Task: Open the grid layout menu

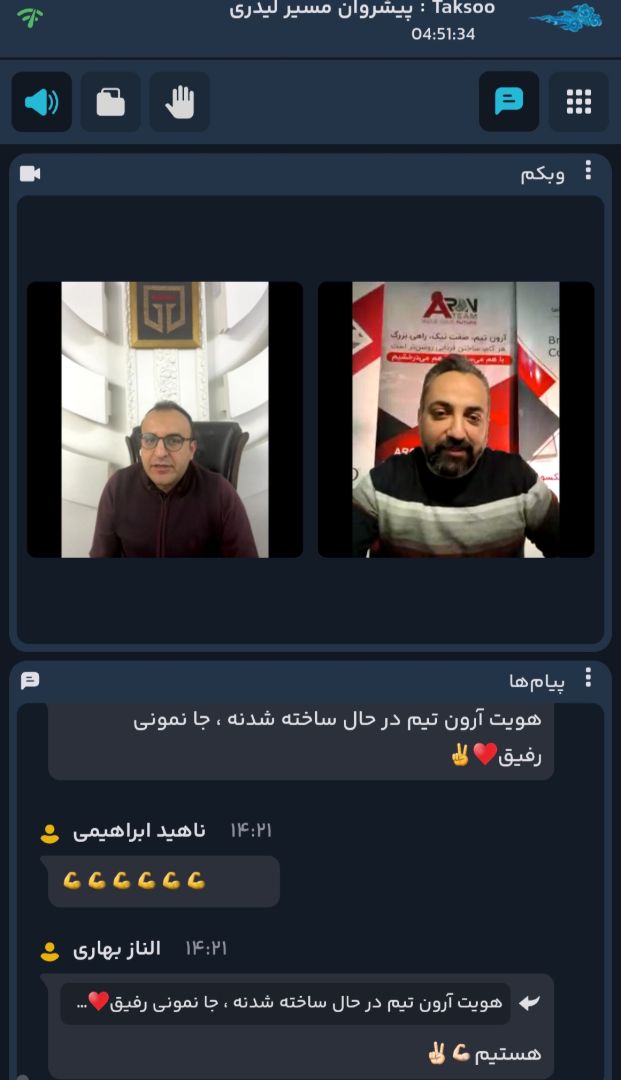Action: click(x=579, y=102)
